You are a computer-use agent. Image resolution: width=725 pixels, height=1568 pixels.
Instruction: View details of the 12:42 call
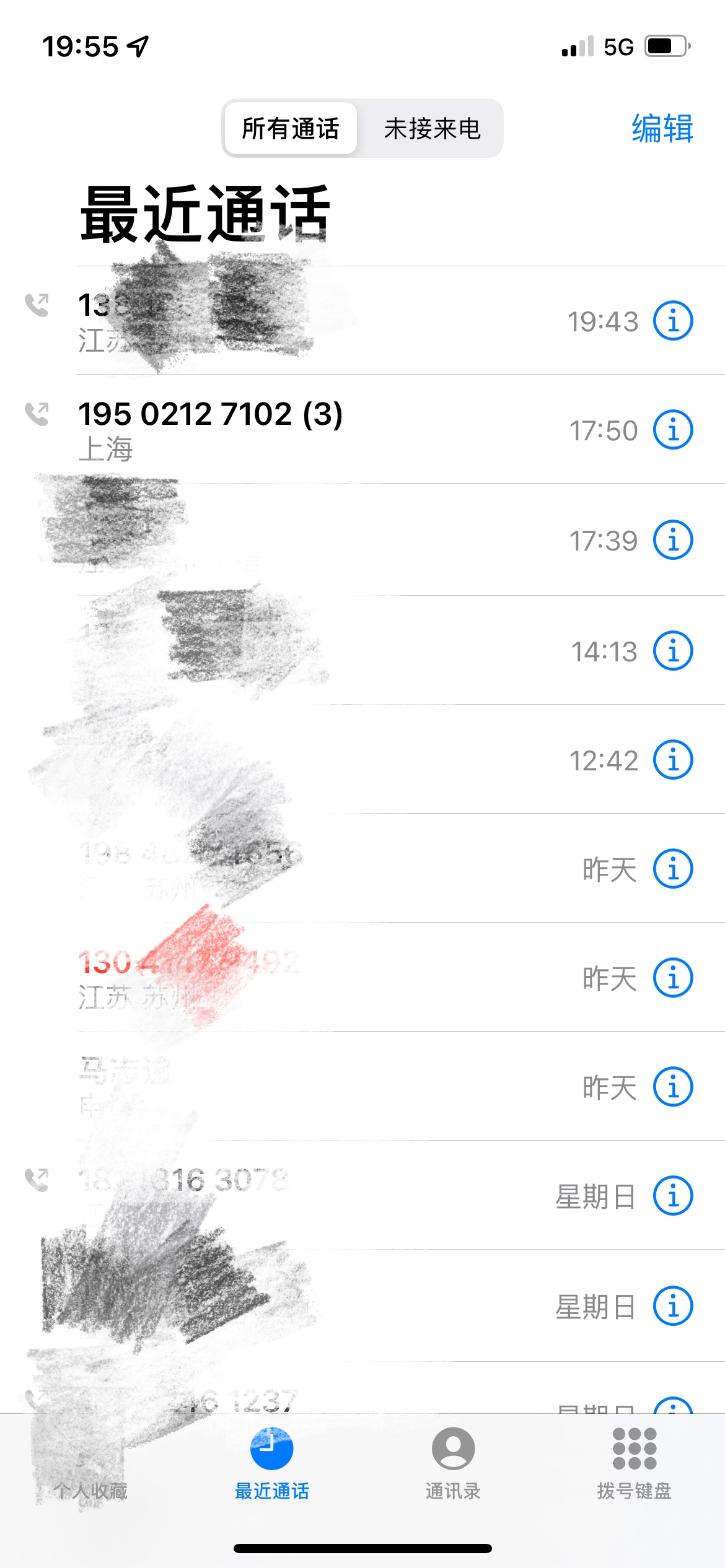click(673, 760)
